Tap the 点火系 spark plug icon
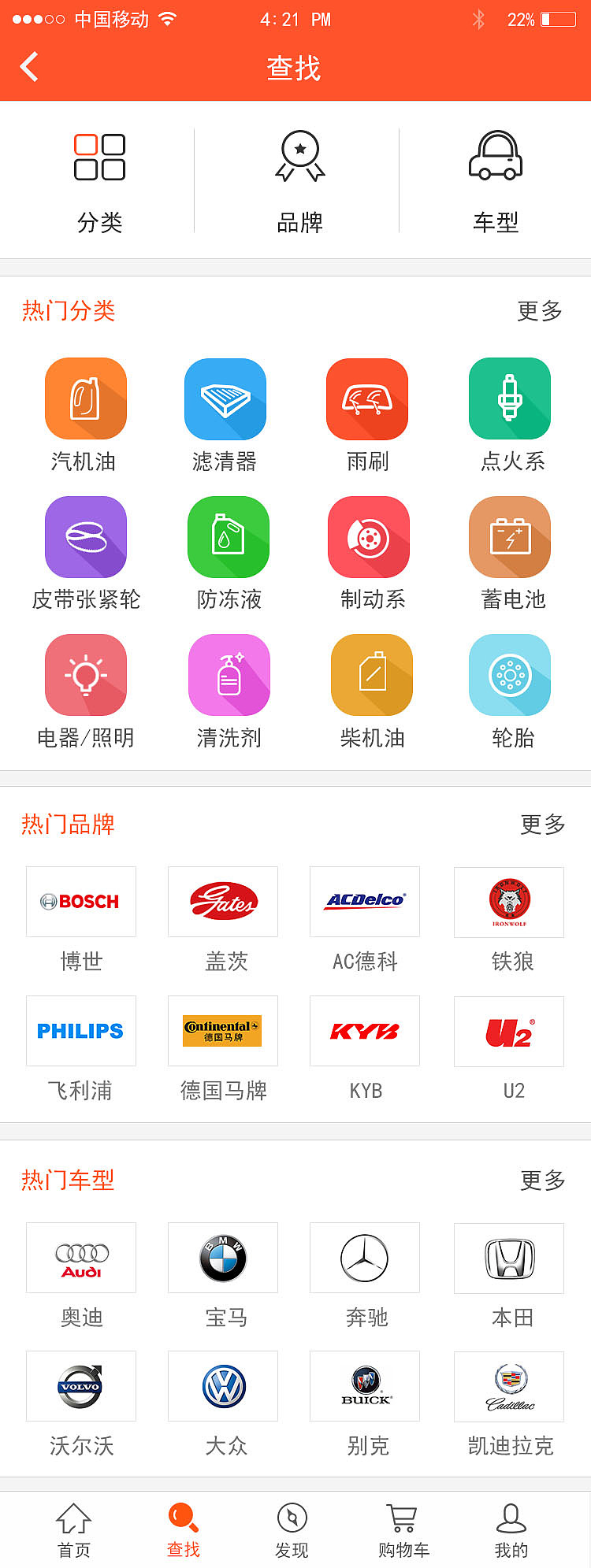The image size is (591, 1568). tap(508, 398)
